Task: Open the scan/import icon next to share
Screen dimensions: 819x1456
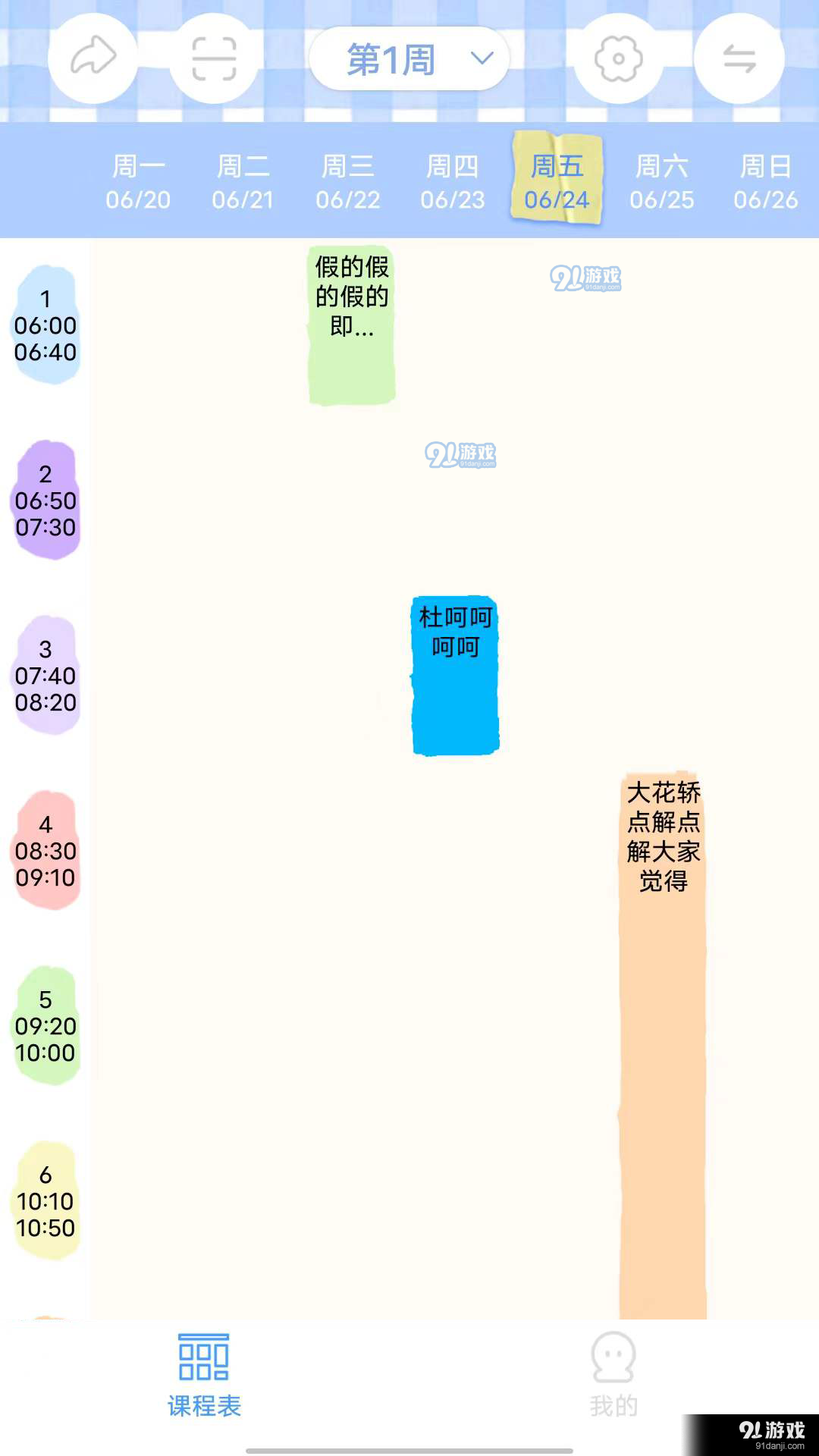Action: (212, 59)
